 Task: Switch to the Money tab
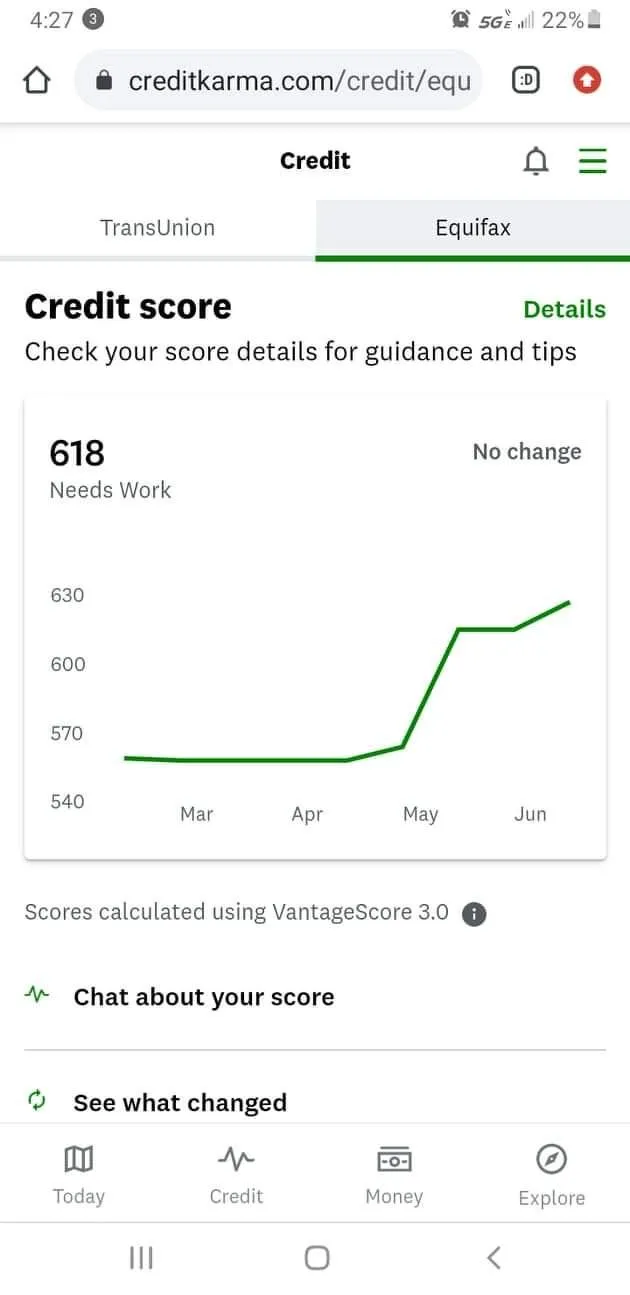pyautogui.click(x=394, y=1175)
